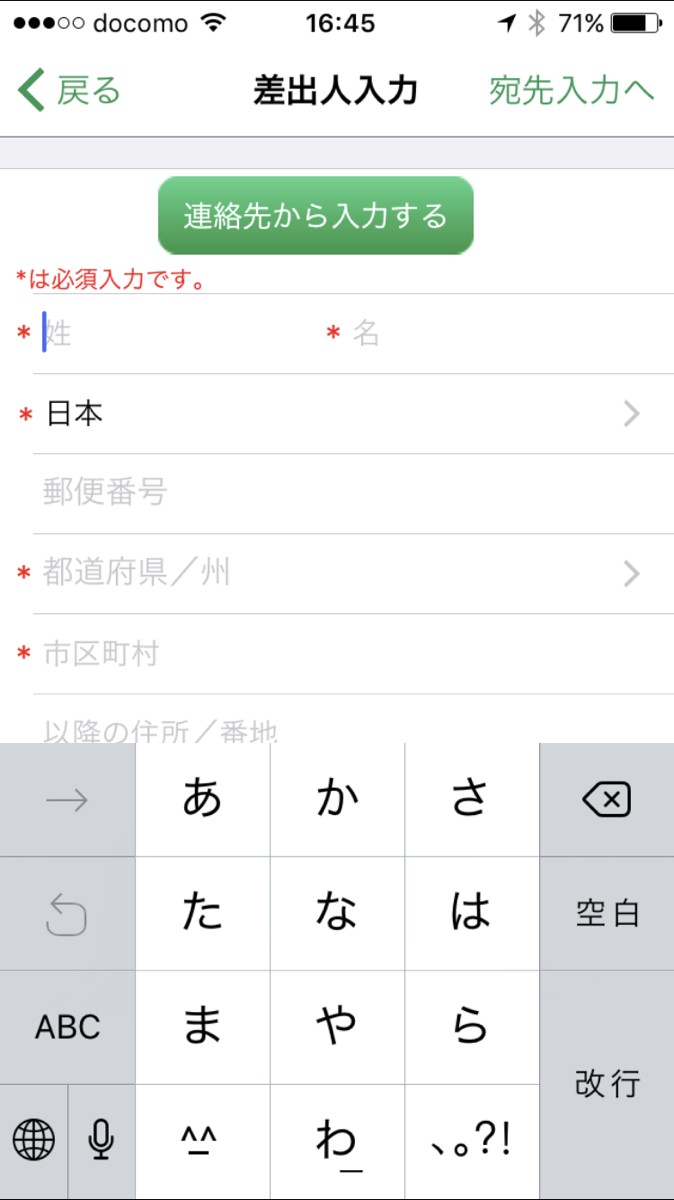Hit the keyboard backspace key
The image size is (674, 1200).
[606, 800]
